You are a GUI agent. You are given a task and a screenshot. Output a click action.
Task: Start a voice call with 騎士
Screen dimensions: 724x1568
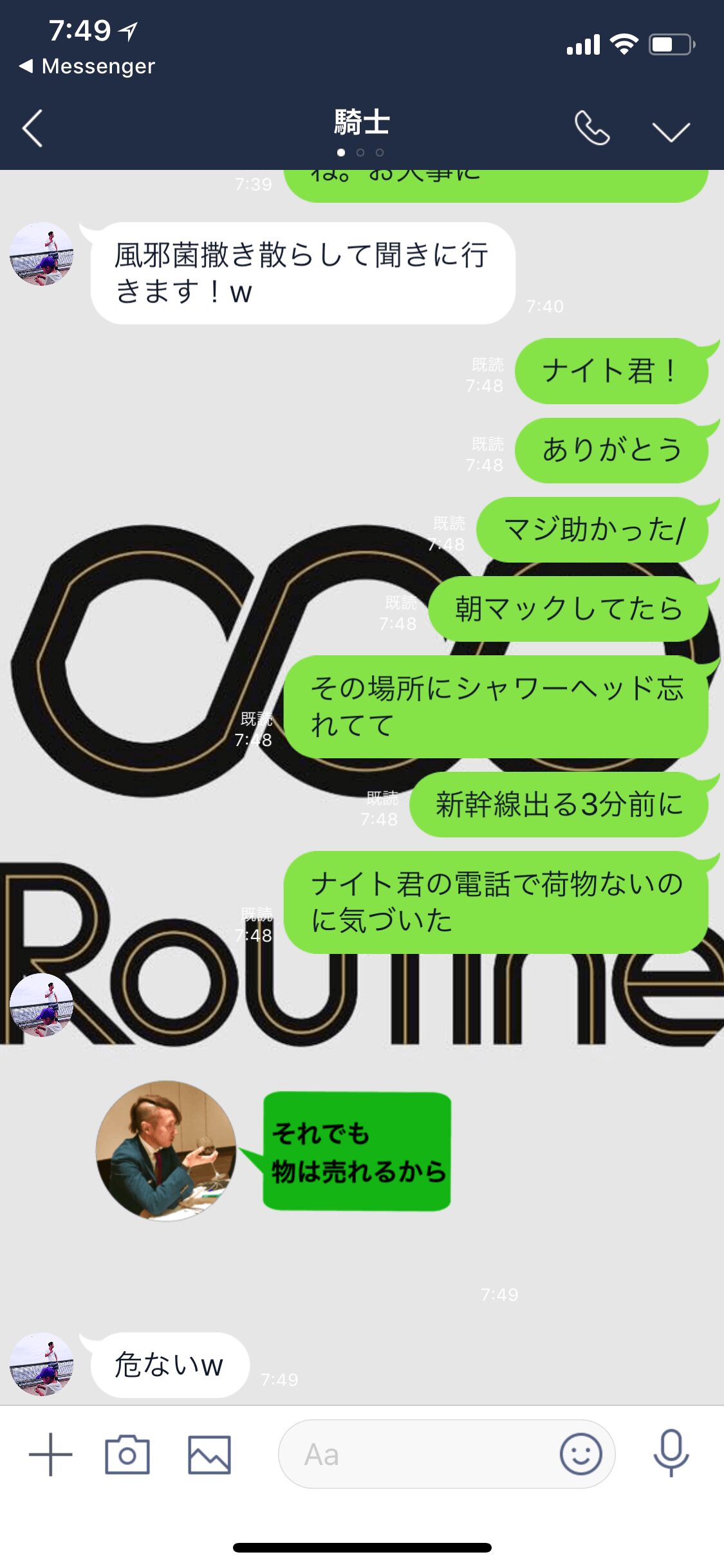[591, 128]
